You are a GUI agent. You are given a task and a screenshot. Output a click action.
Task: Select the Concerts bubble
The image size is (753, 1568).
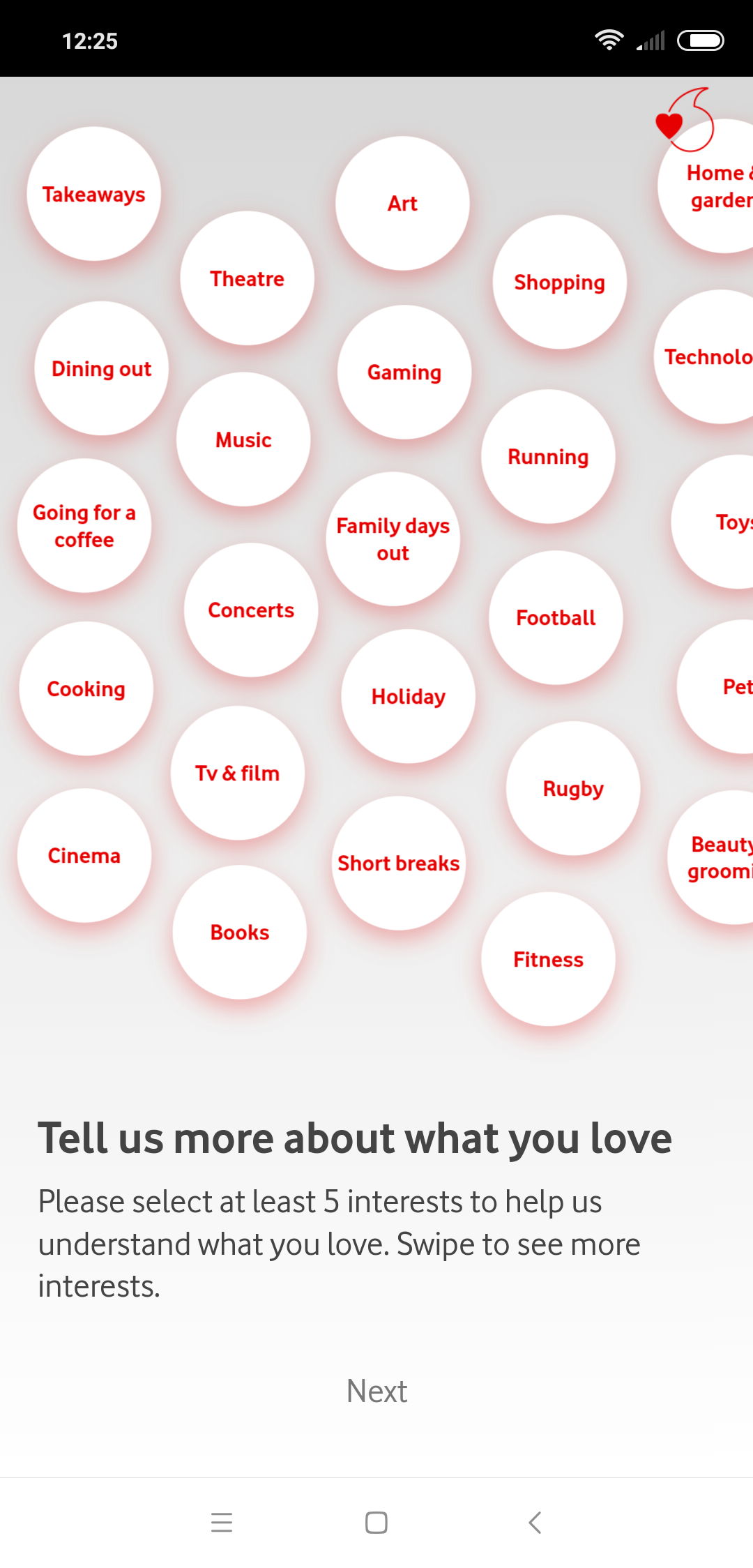click(x=251, y=610)
